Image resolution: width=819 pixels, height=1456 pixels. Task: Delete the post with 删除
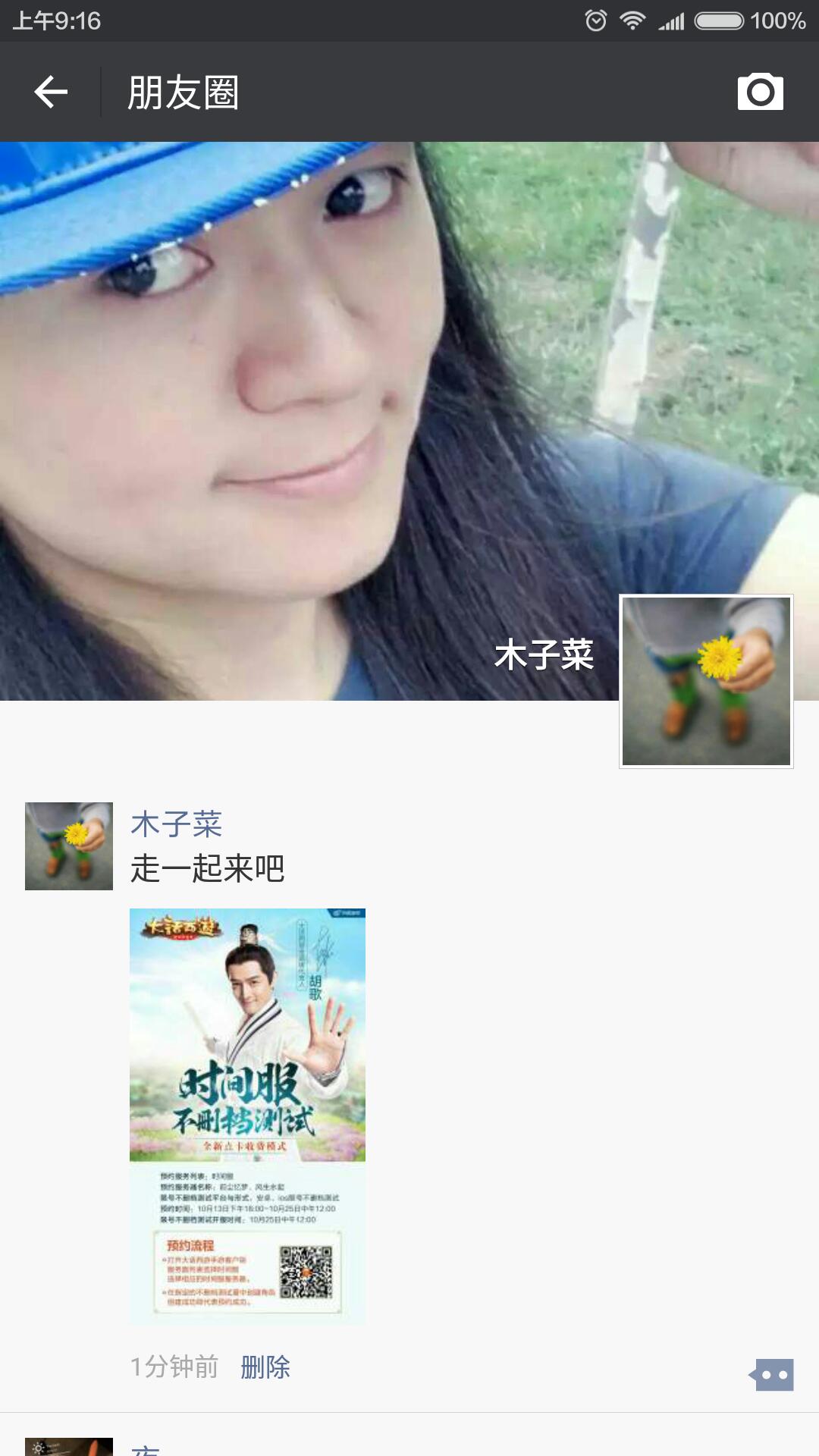click(265, 1367)
